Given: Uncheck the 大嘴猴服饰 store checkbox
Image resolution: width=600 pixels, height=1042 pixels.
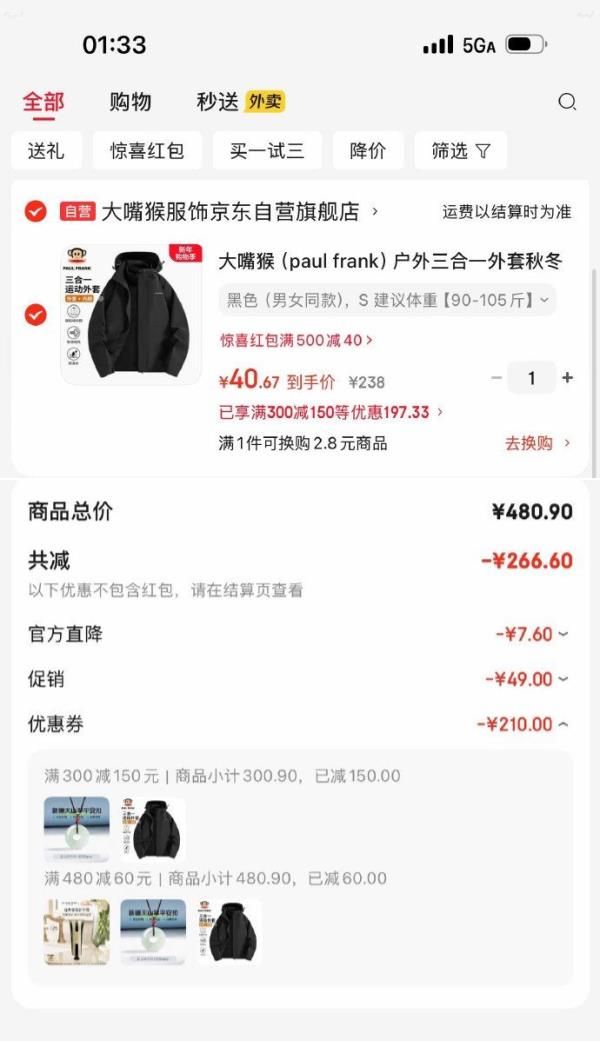Looking at the screenshot, I should (x=35, y=211).
